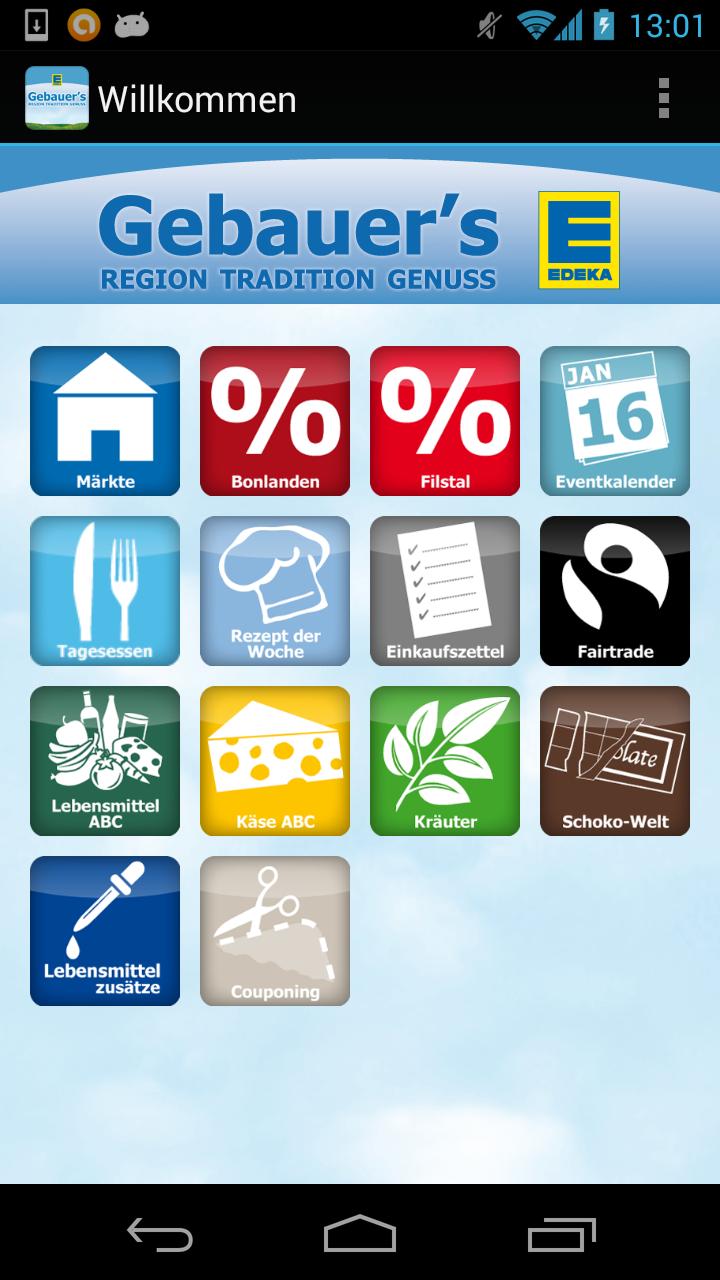Explore the Schoko-Welt tile
Screen dimensions: 720x1280
click(615, 761)
